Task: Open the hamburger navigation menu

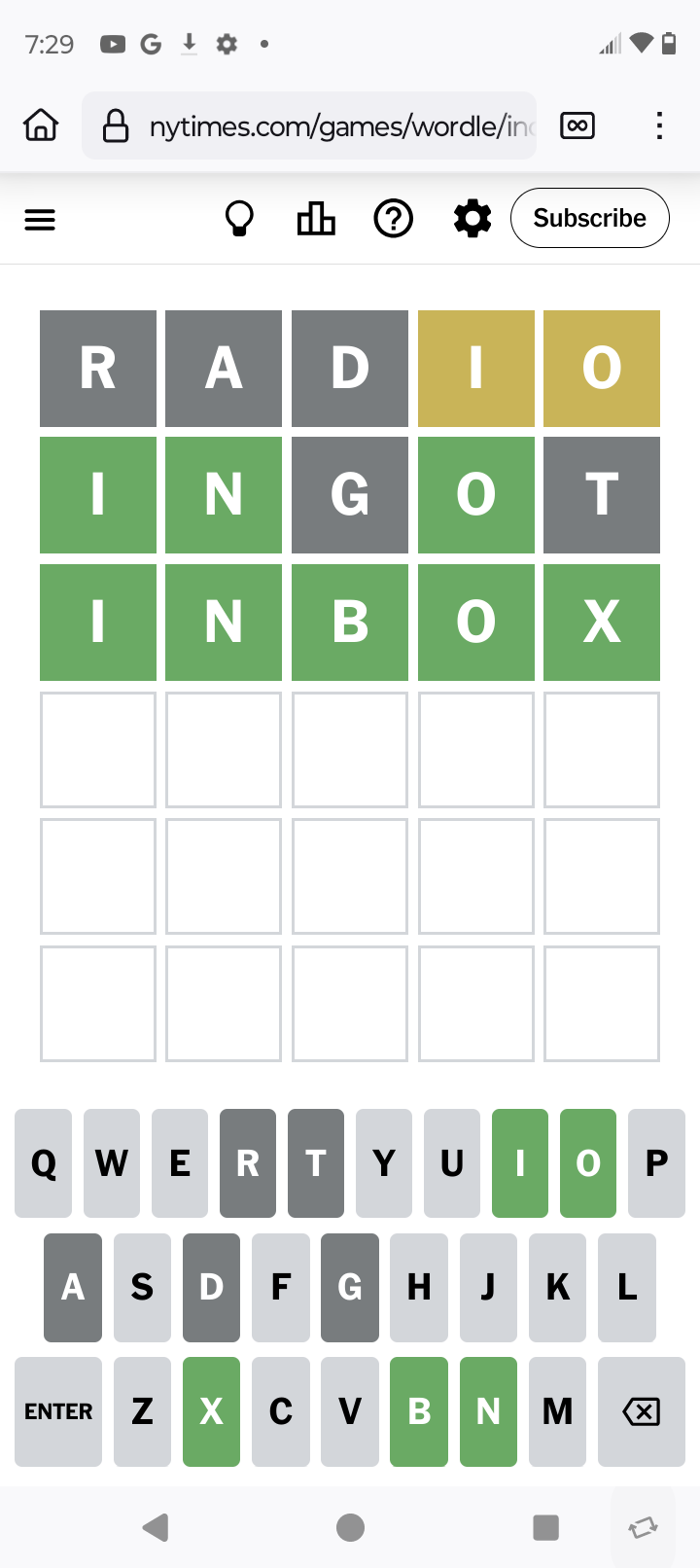Action: 40,220
